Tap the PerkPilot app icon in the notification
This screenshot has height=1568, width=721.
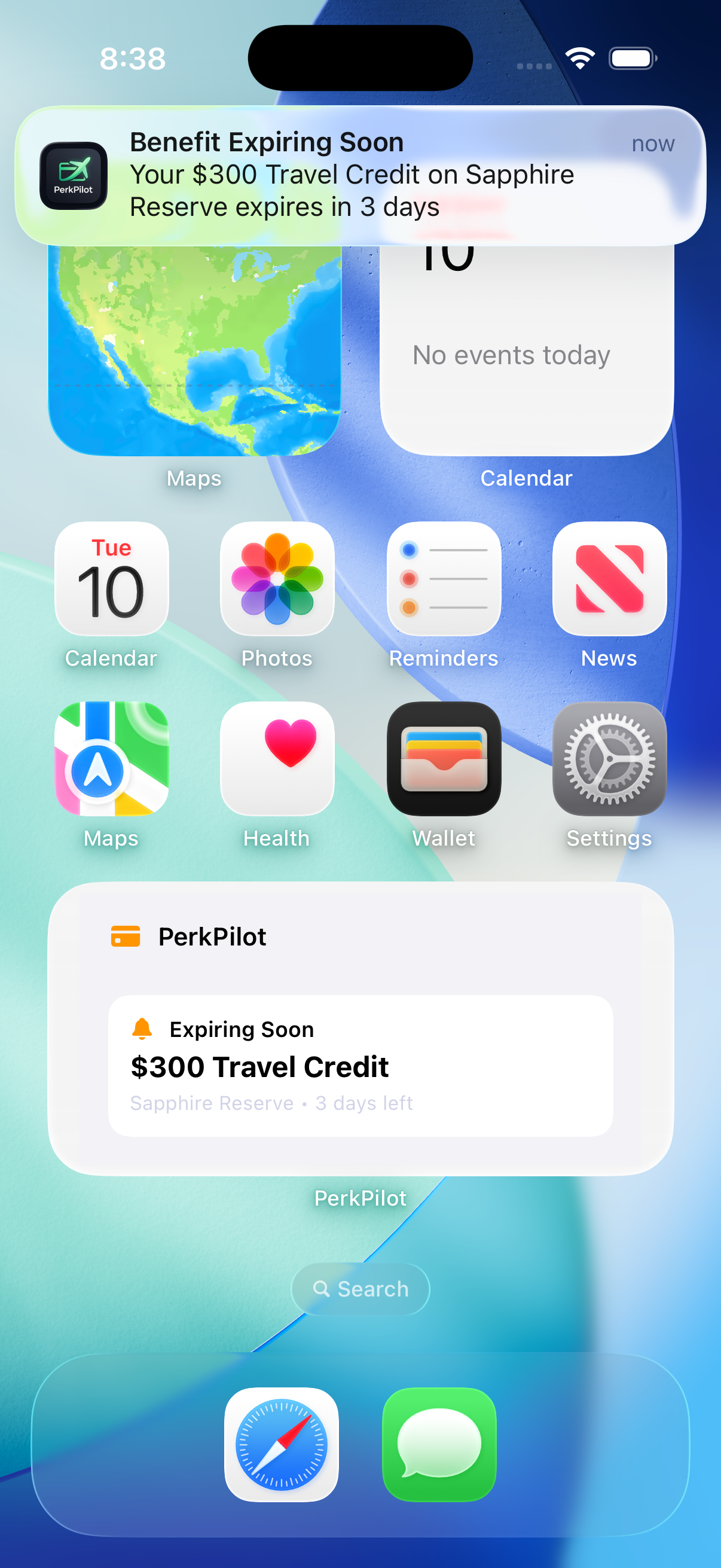(73, 175)
